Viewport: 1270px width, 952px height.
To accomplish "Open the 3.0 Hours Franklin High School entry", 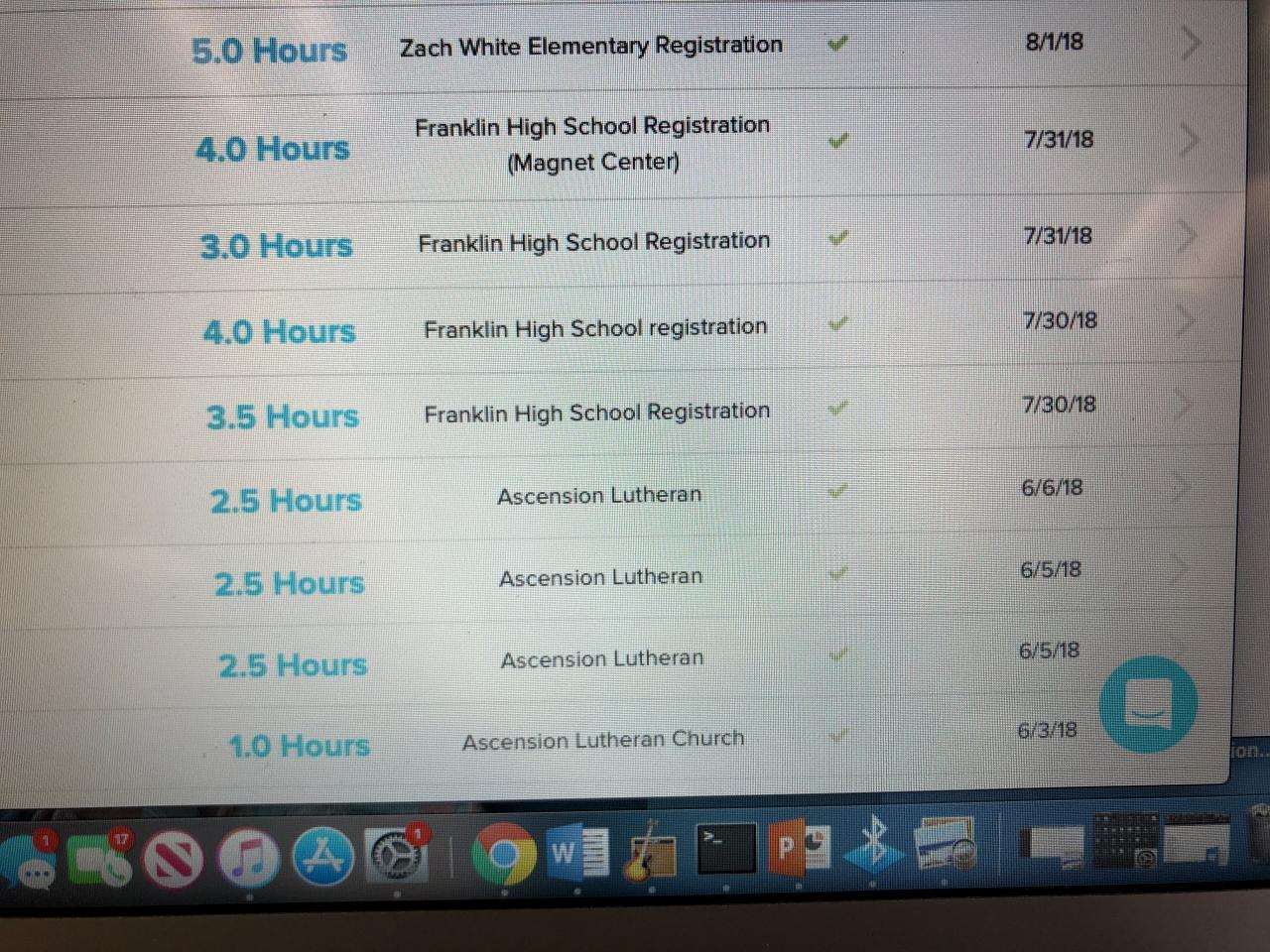I will (x=593, y=242).
